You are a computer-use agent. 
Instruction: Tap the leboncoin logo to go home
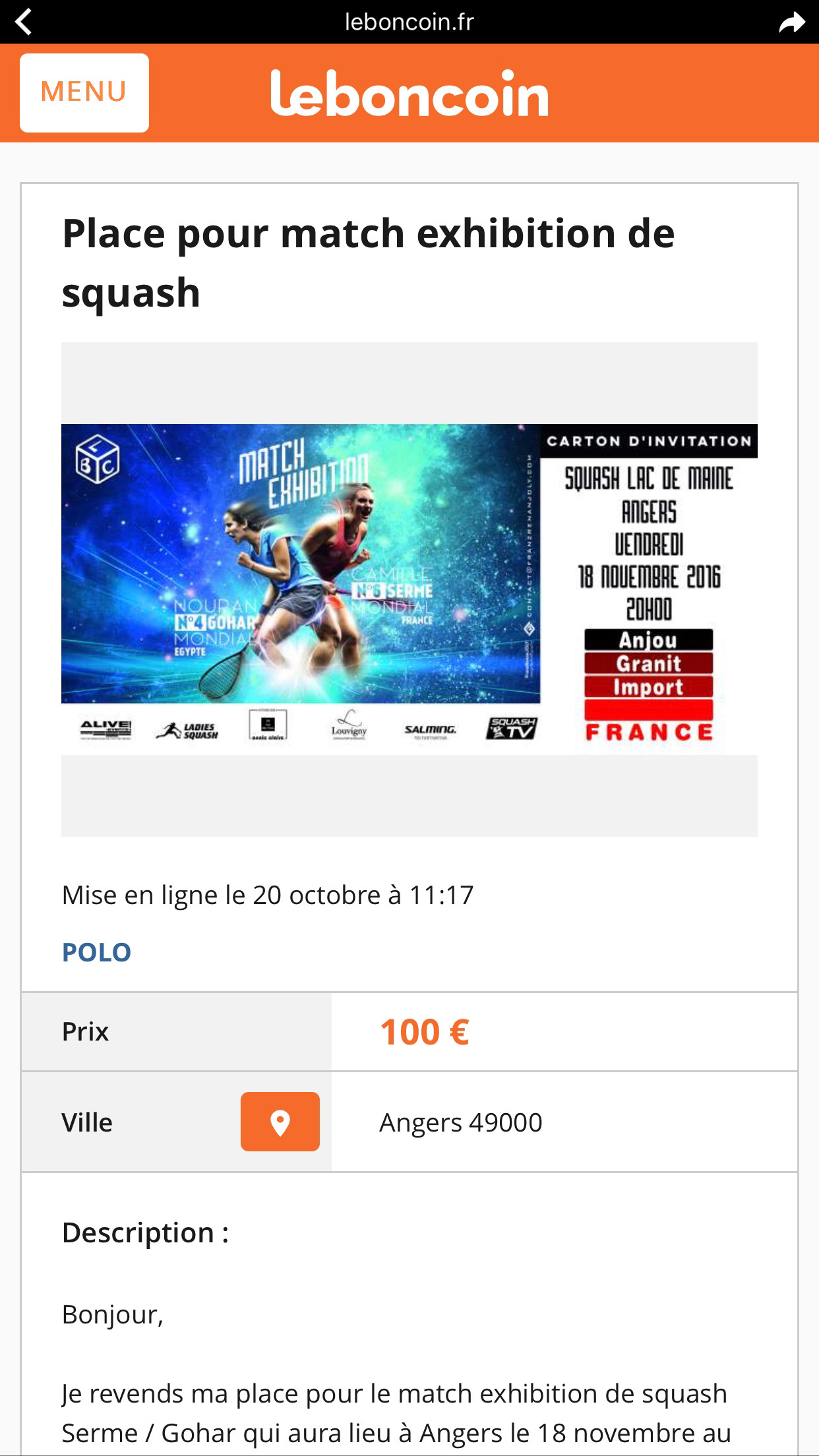(x=409, y=94)
